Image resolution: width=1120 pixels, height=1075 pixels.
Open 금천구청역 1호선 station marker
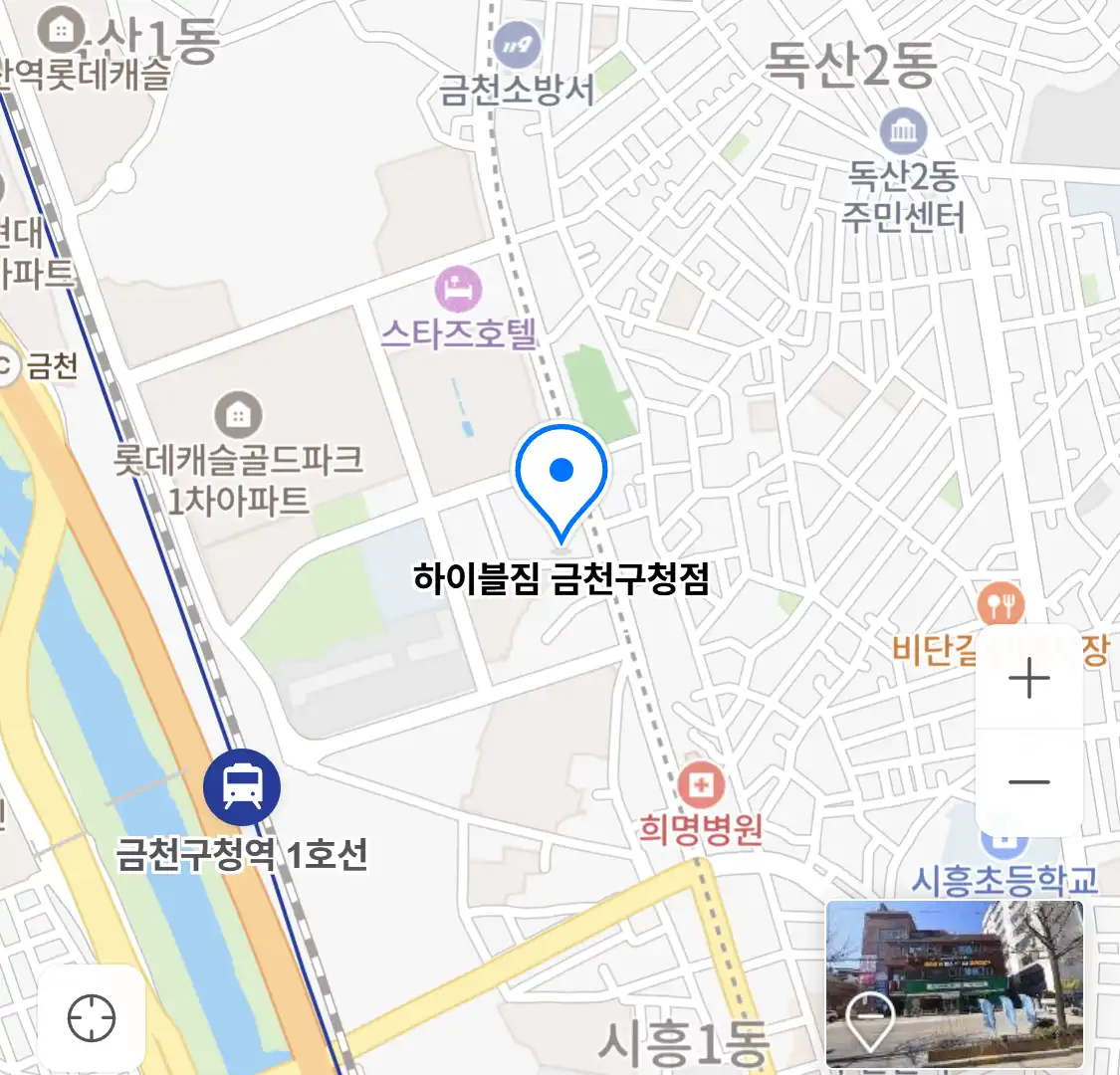[242, 786]
